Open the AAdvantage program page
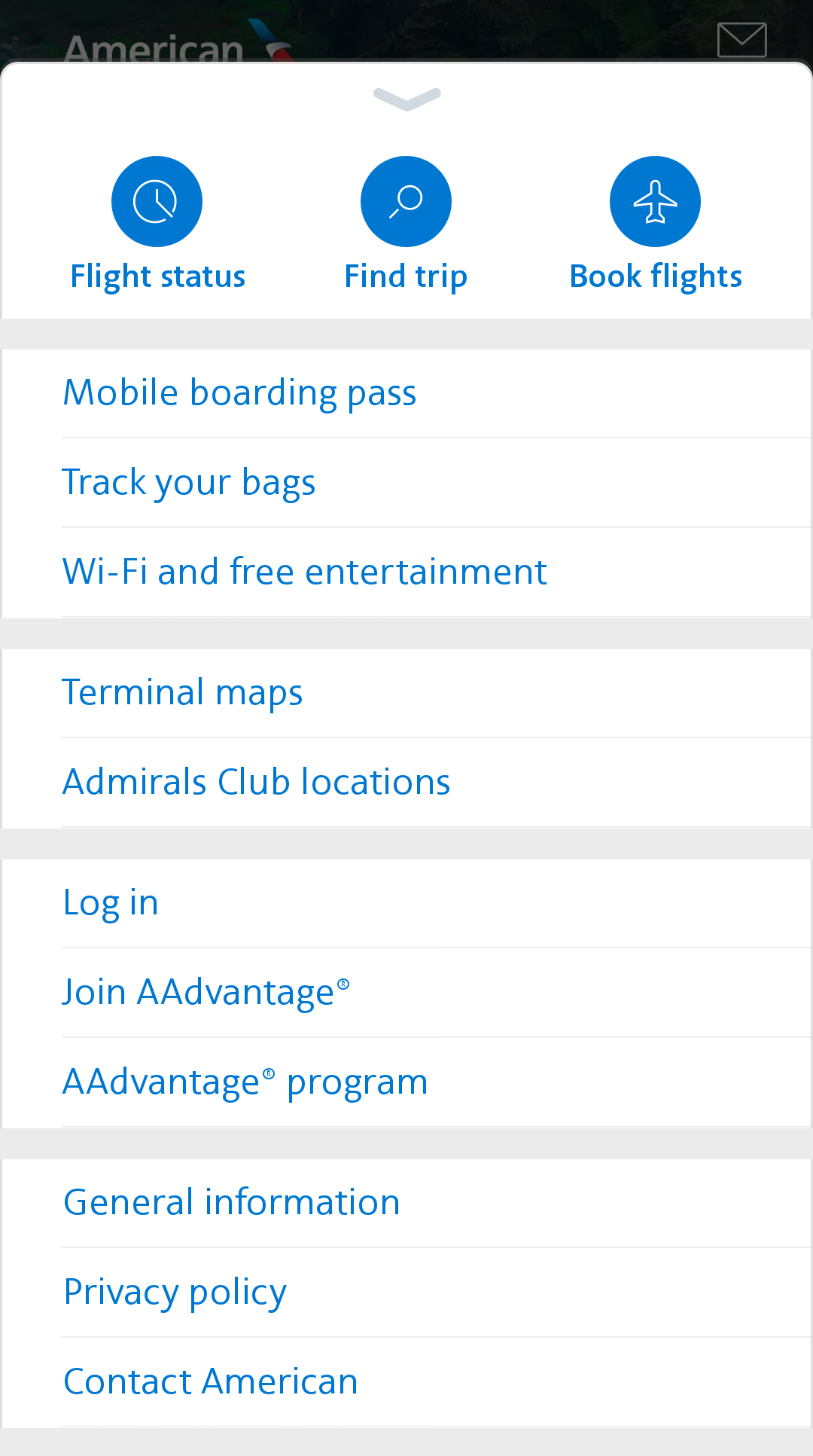 point(245,1081)
